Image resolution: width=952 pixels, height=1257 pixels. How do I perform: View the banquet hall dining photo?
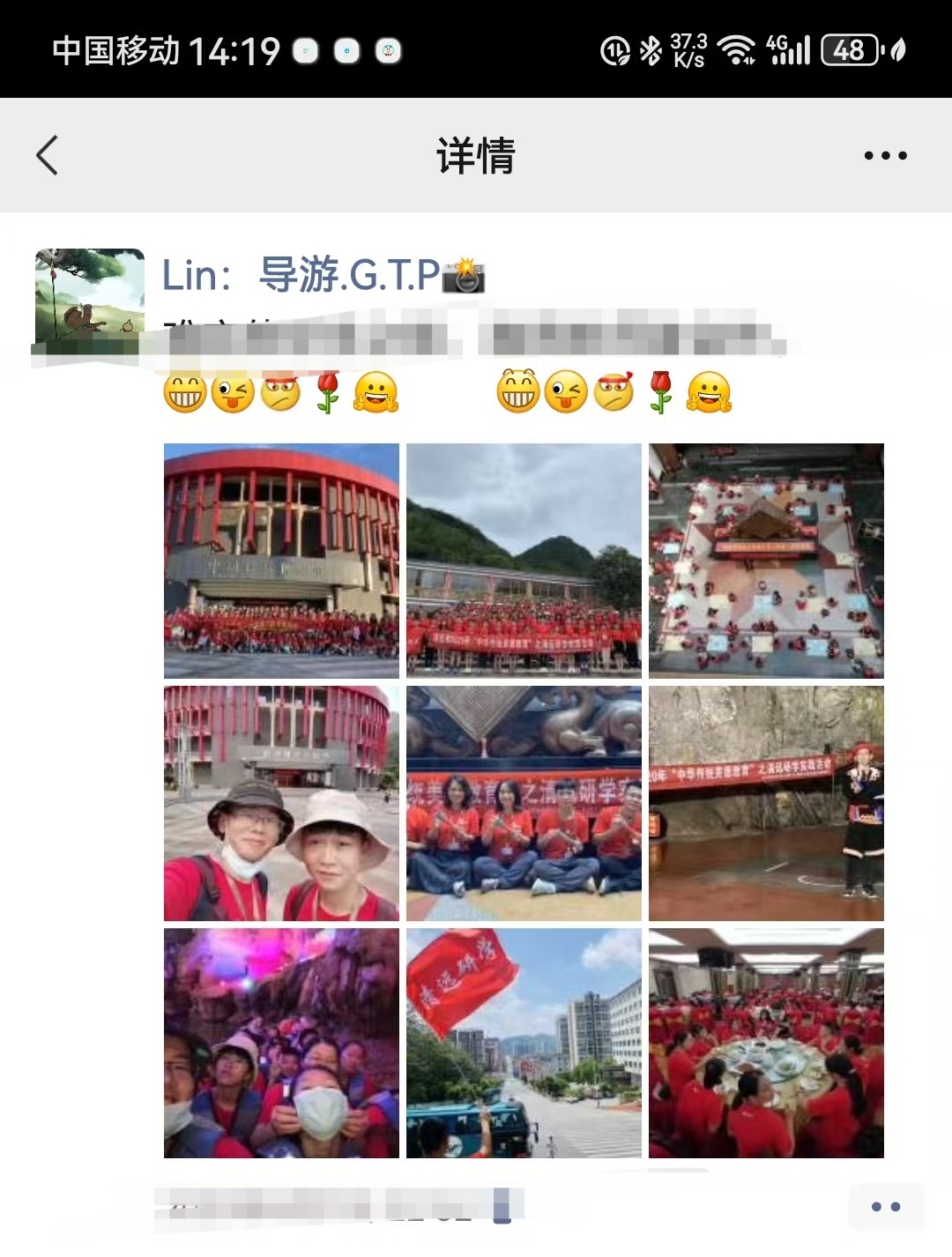766,1043
